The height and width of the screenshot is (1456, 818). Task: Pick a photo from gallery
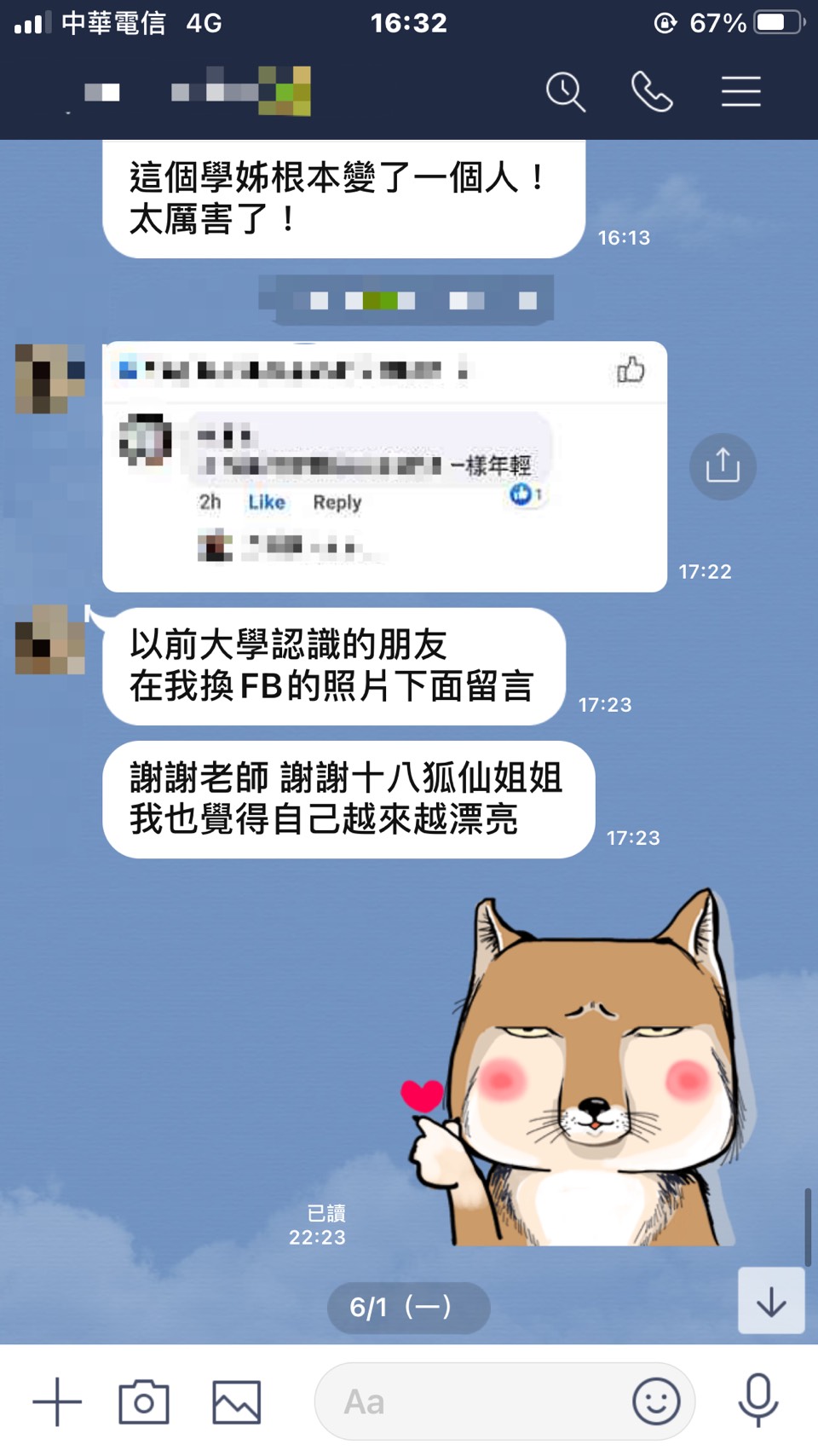tap(236, 1401)
